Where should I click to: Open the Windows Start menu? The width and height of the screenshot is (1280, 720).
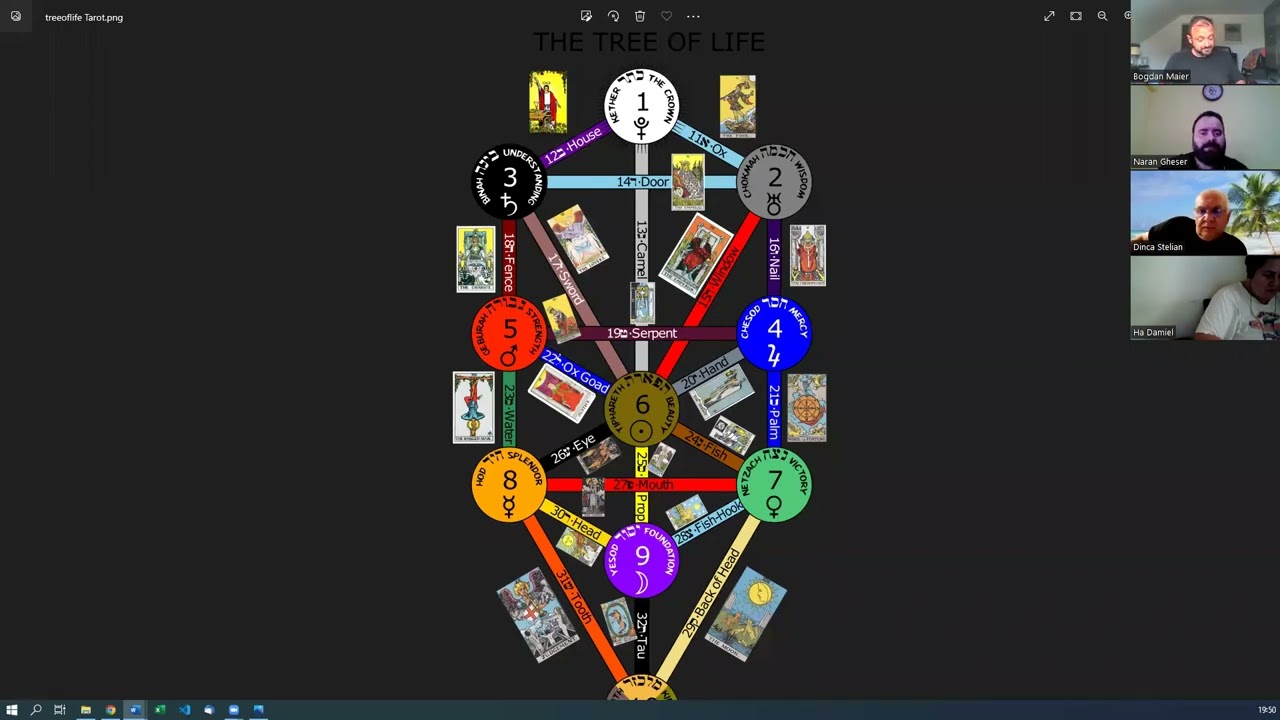[x=12, y=710]
